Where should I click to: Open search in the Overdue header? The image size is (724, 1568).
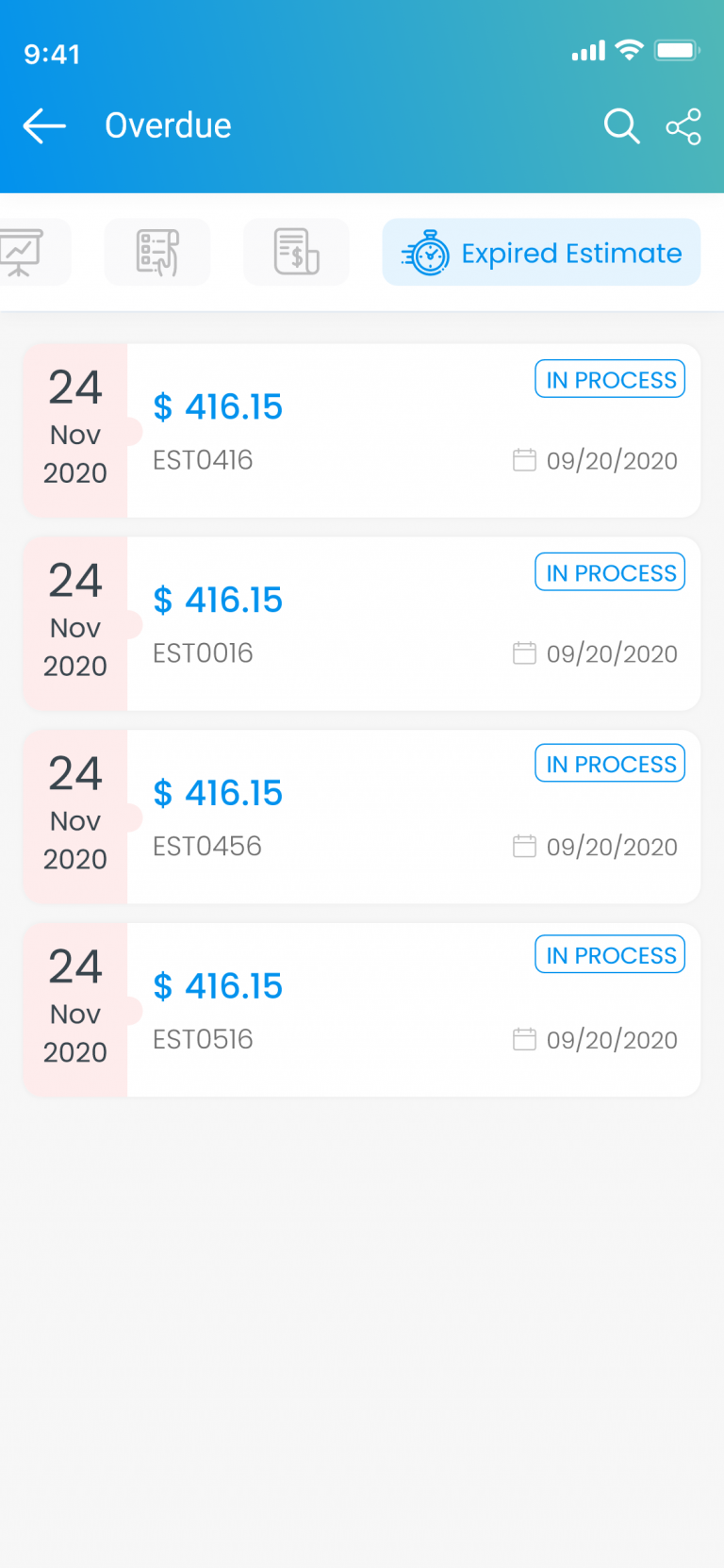pos(621,125)
